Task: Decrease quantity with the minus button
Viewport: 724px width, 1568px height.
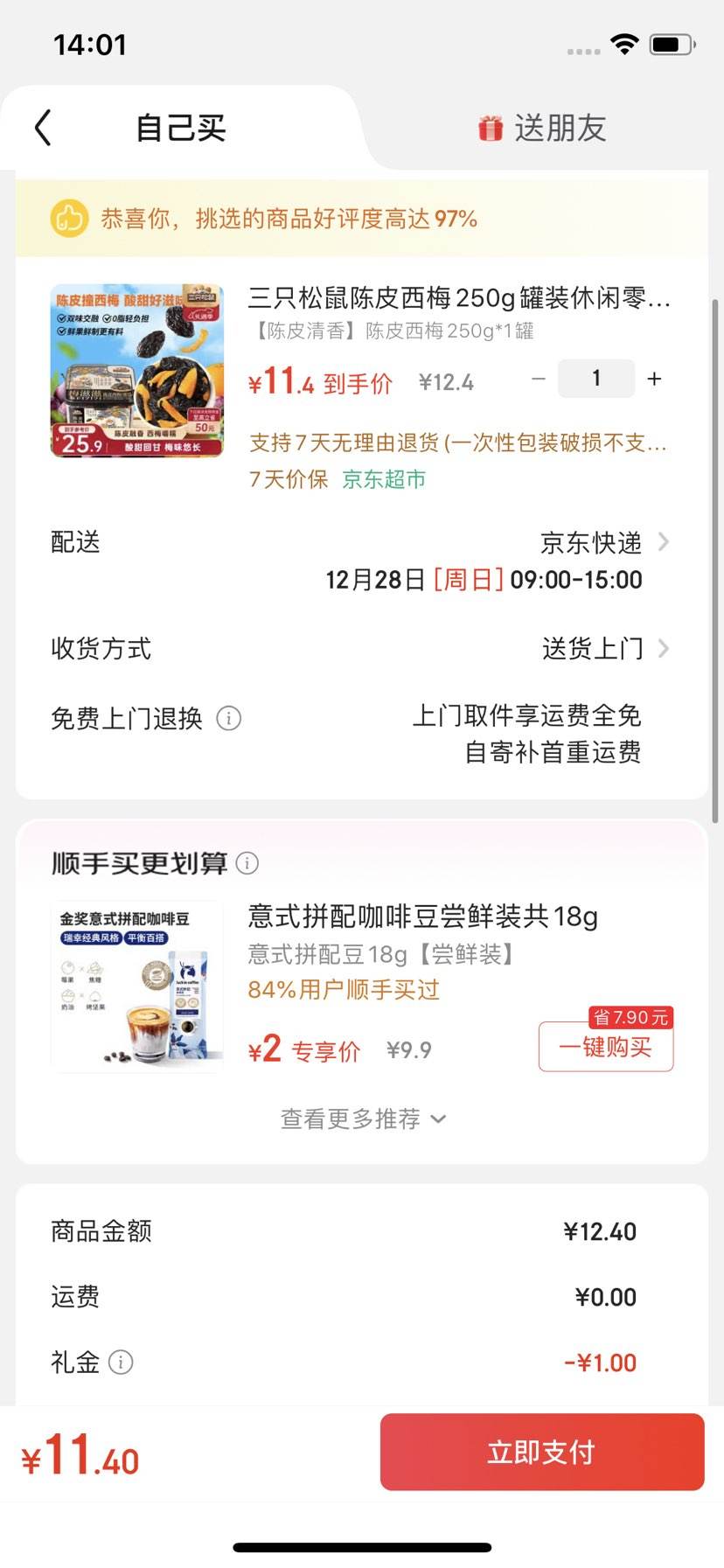Action: point(539,379)
